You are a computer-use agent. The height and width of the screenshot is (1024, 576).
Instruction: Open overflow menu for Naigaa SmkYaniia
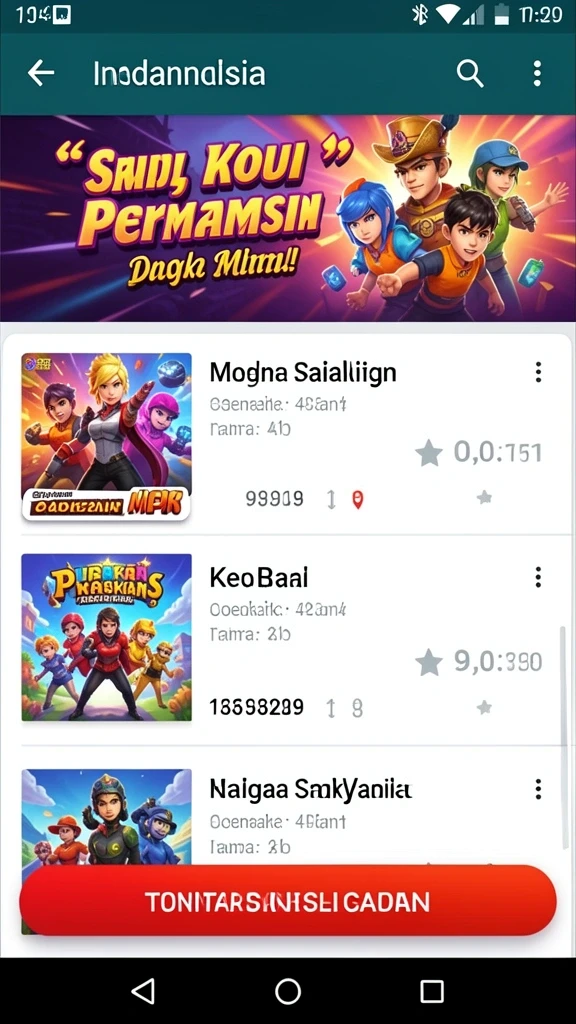click(538, 789)
